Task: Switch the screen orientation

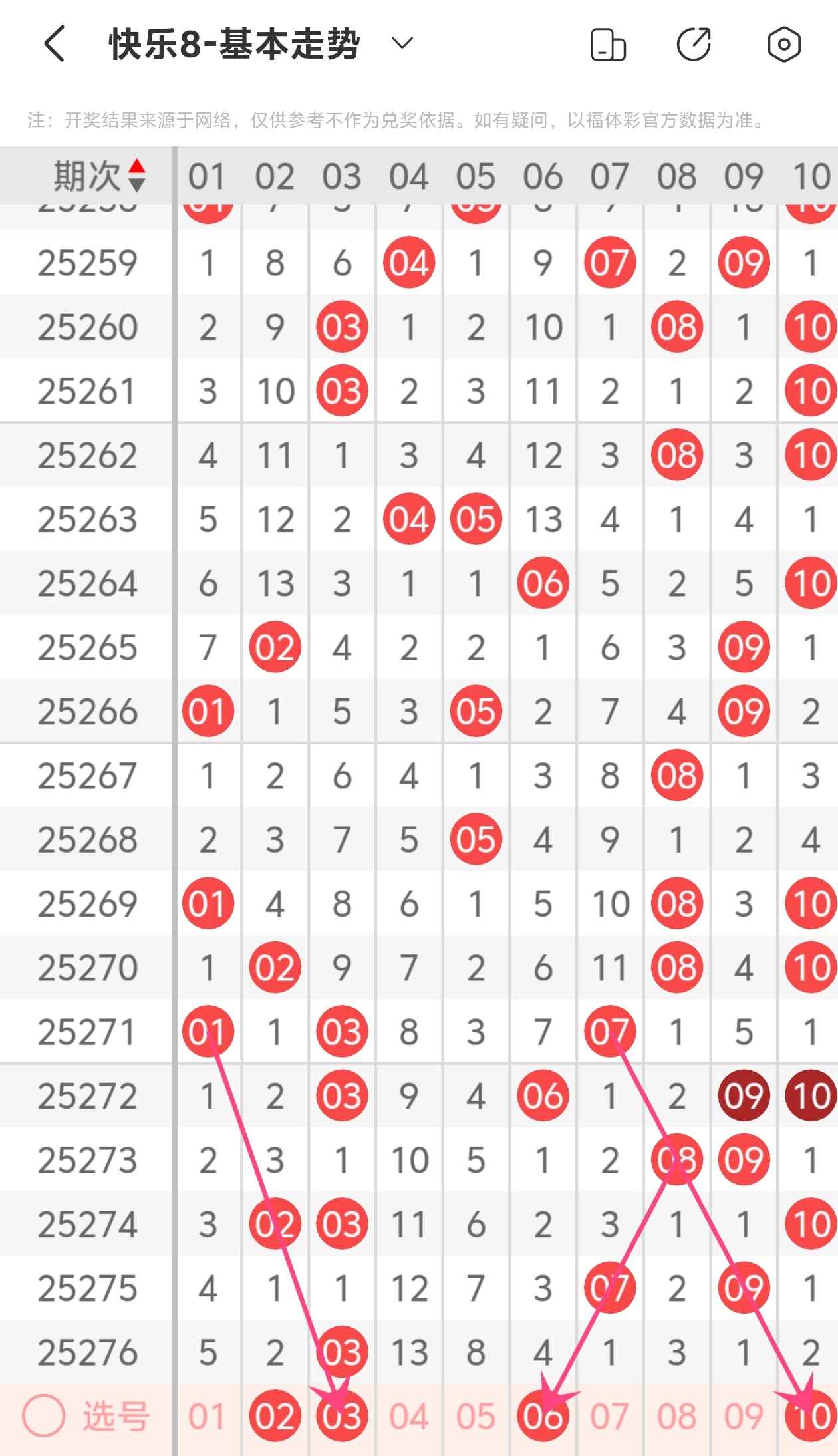Action: tap(608, 45)
